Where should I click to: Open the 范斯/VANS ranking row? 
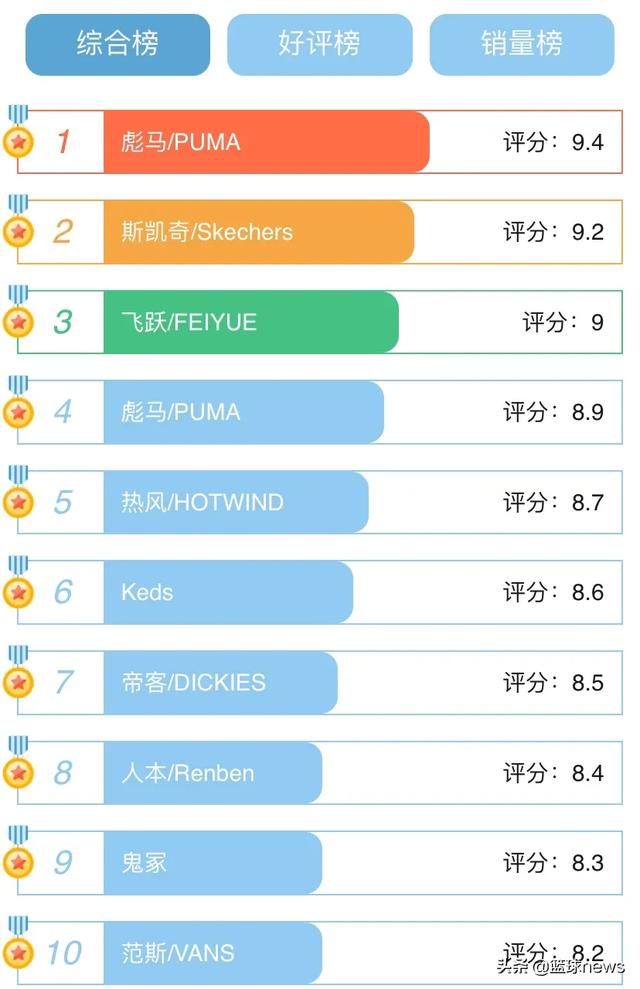click(212, 952)
